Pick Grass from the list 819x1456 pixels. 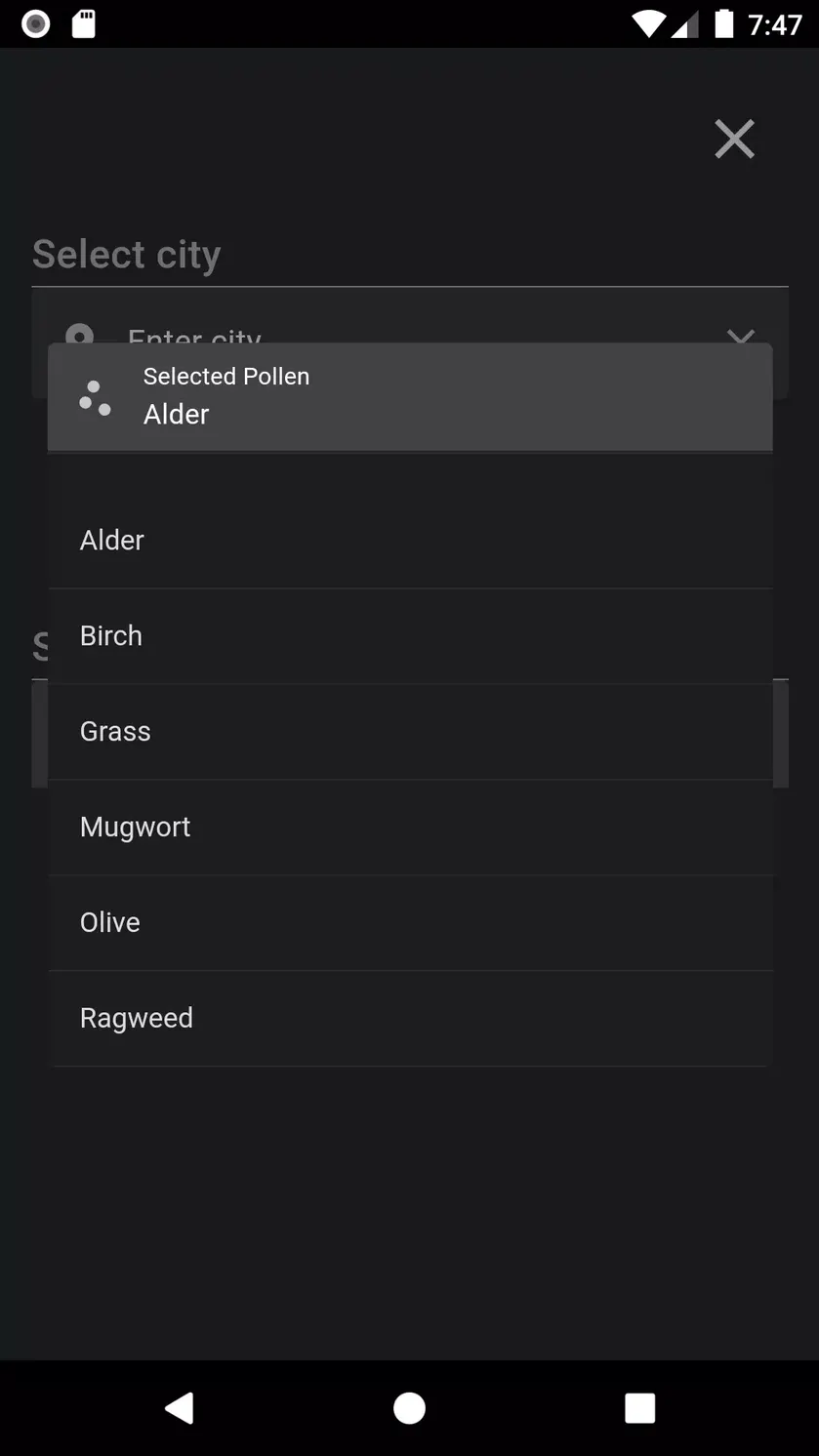tap(410, 732)
